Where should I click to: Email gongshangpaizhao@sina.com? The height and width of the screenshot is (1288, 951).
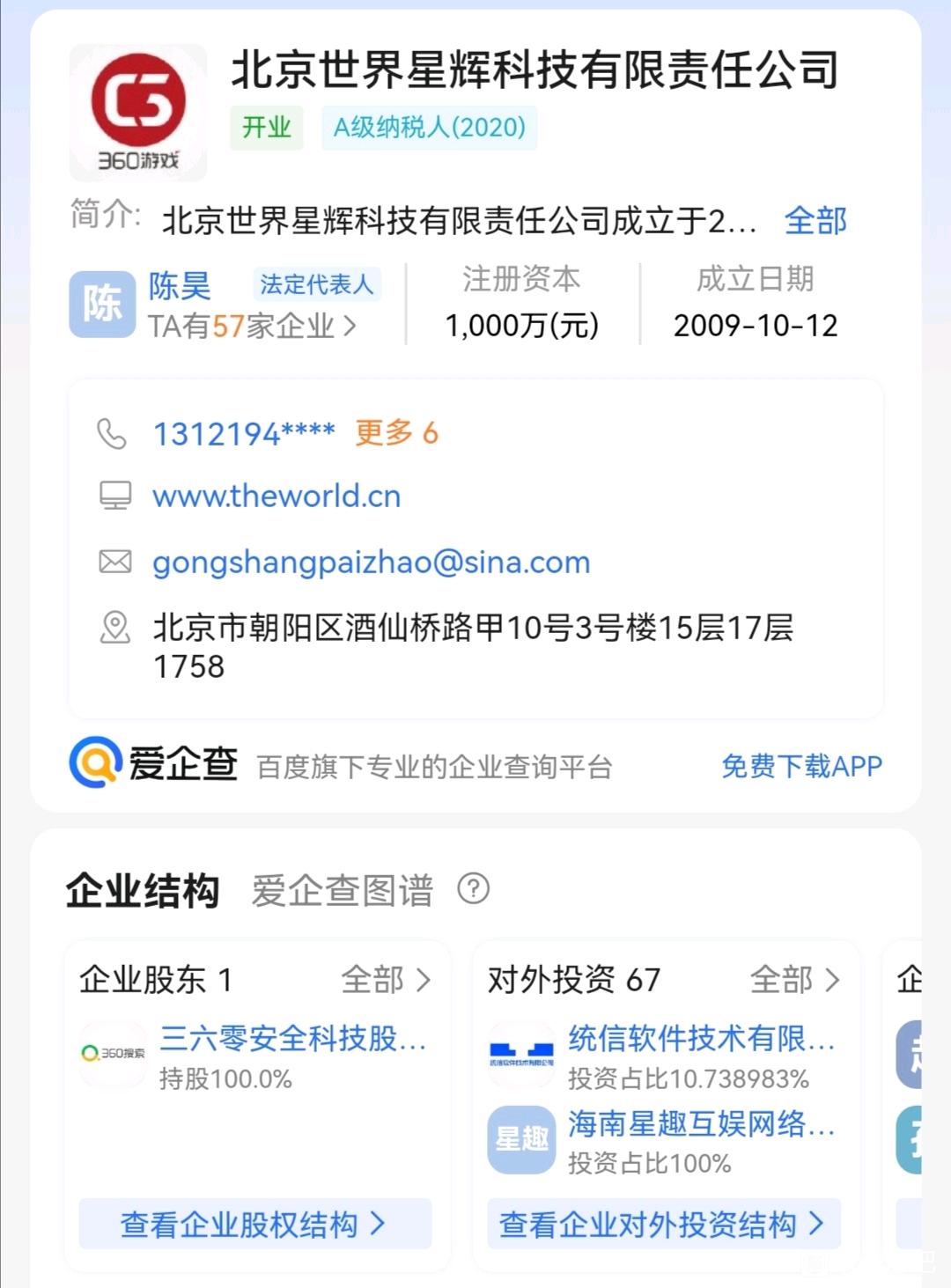[x=371, y=562]
